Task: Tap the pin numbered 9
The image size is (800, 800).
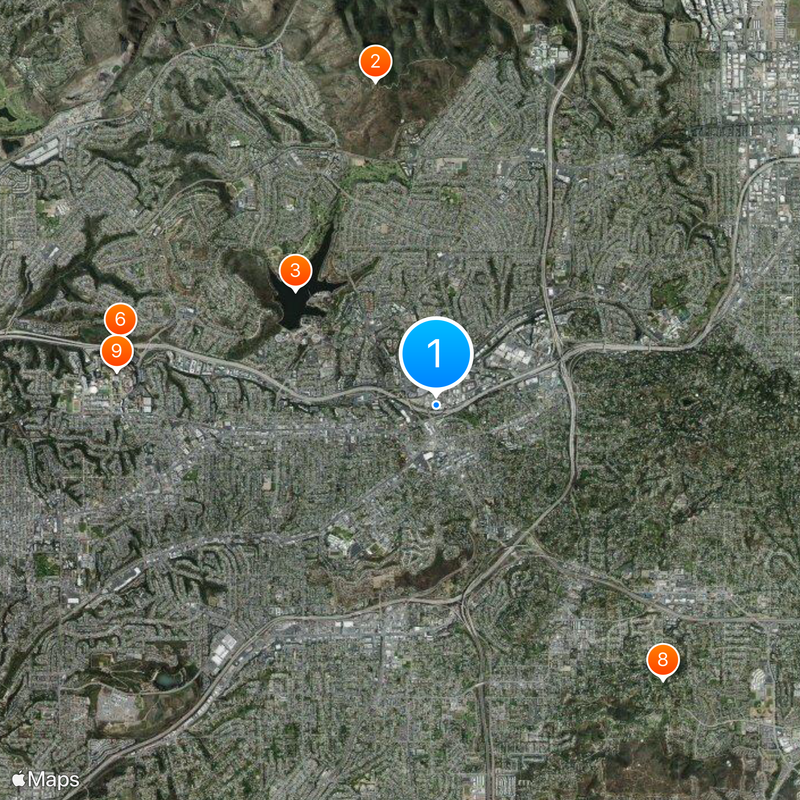Action: pos(117,351)
